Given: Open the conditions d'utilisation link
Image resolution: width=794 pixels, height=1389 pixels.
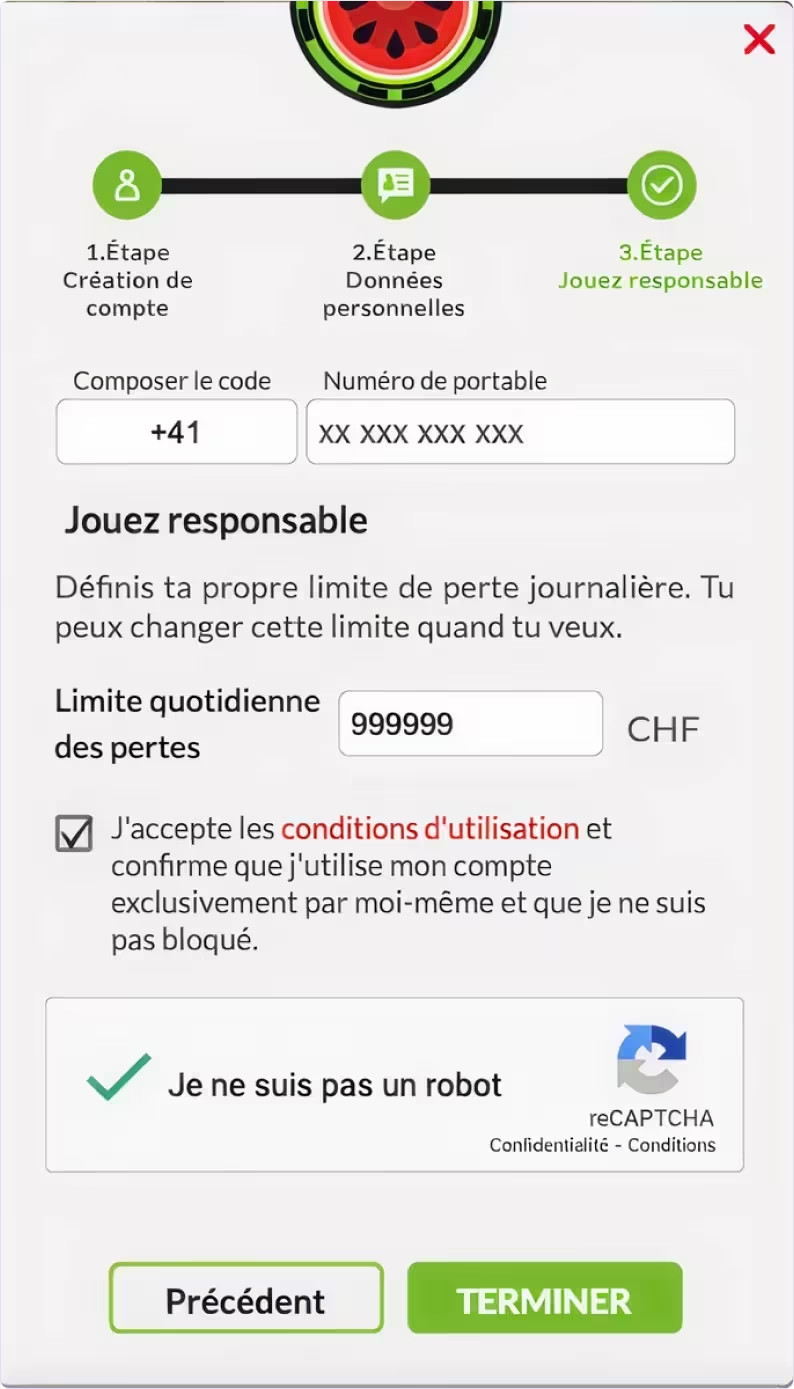Looking at the screenshot, I should [430, 828].
